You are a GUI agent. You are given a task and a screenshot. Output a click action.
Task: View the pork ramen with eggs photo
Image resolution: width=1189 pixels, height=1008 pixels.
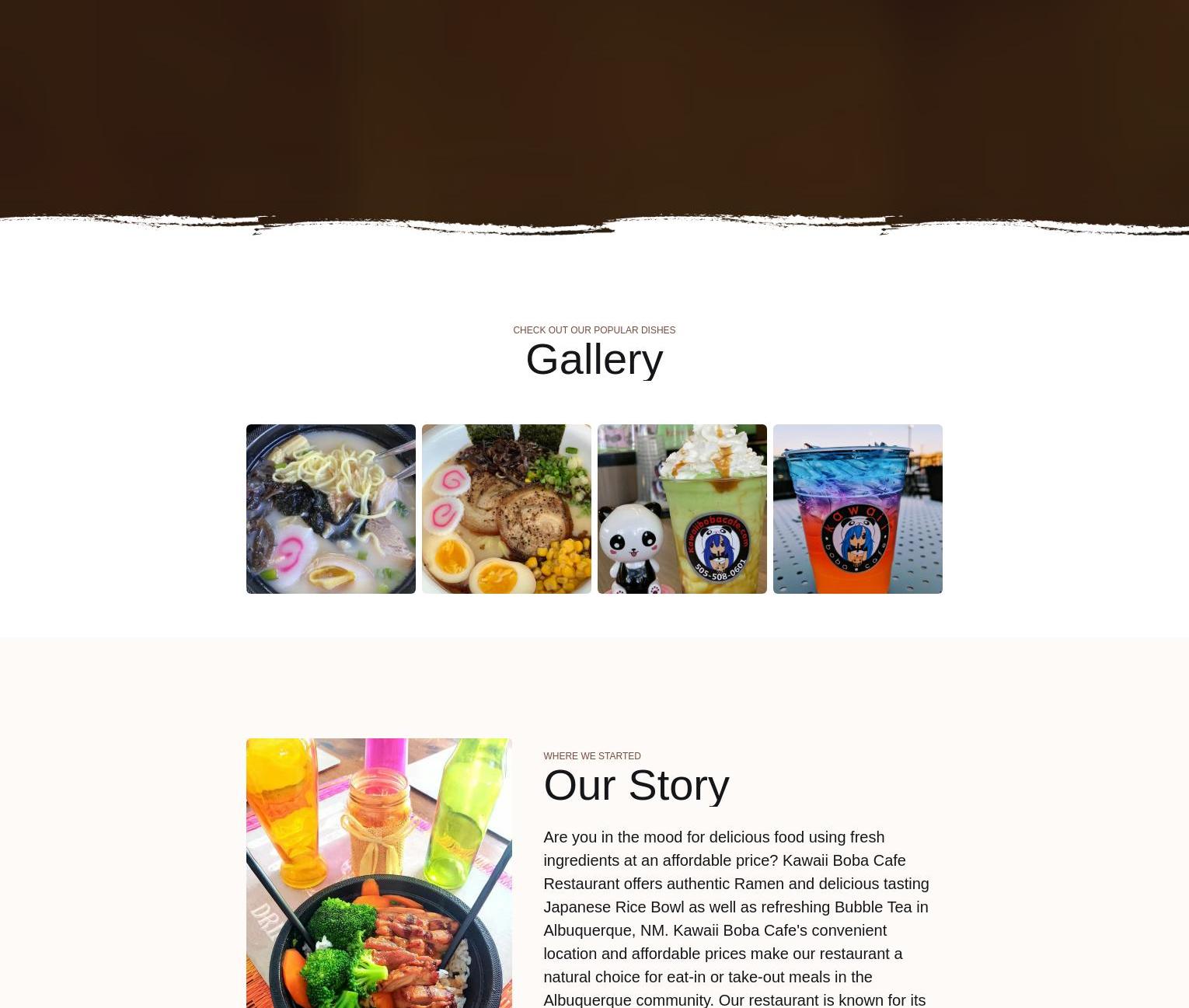(506, 508)
